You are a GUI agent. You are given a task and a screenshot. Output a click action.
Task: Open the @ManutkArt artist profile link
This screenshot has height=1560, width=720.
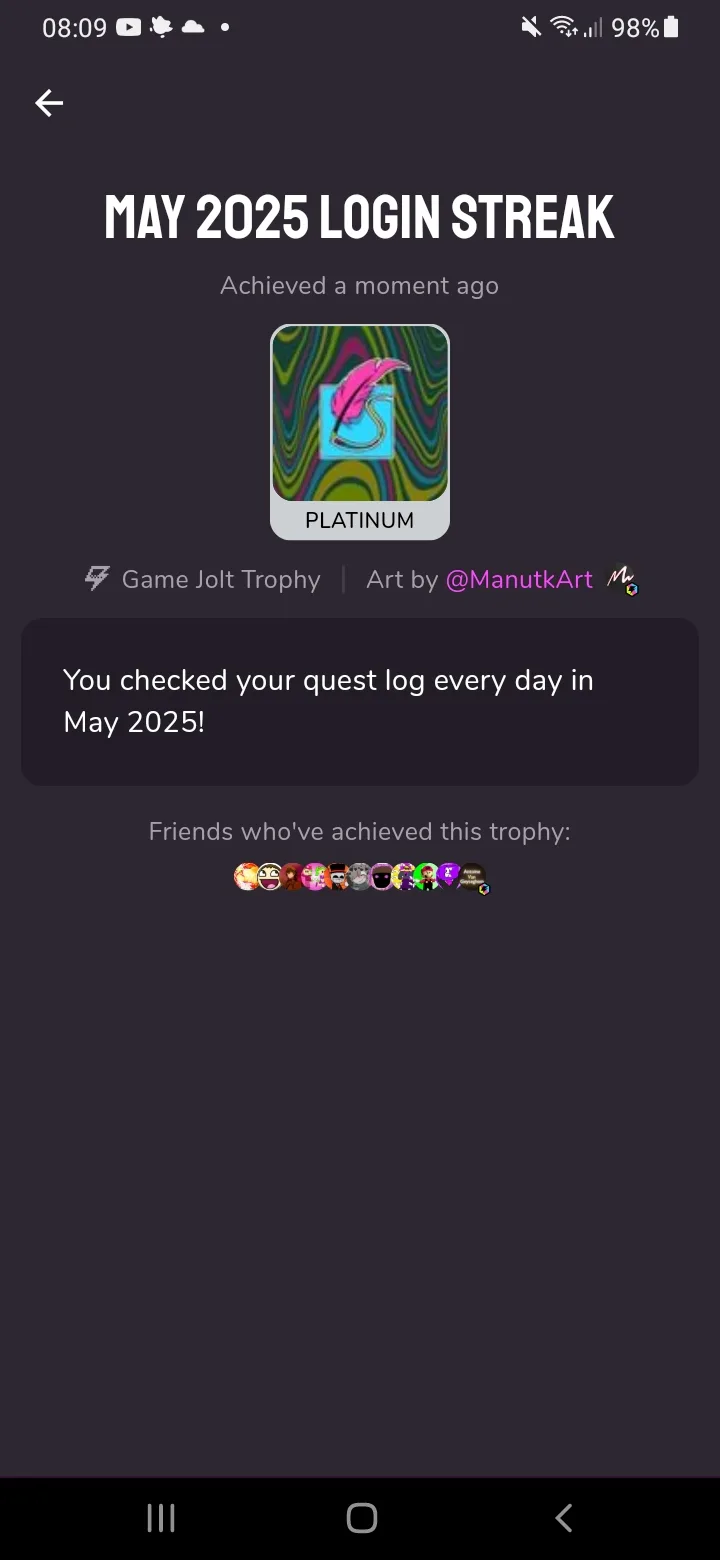pos(519,579)
